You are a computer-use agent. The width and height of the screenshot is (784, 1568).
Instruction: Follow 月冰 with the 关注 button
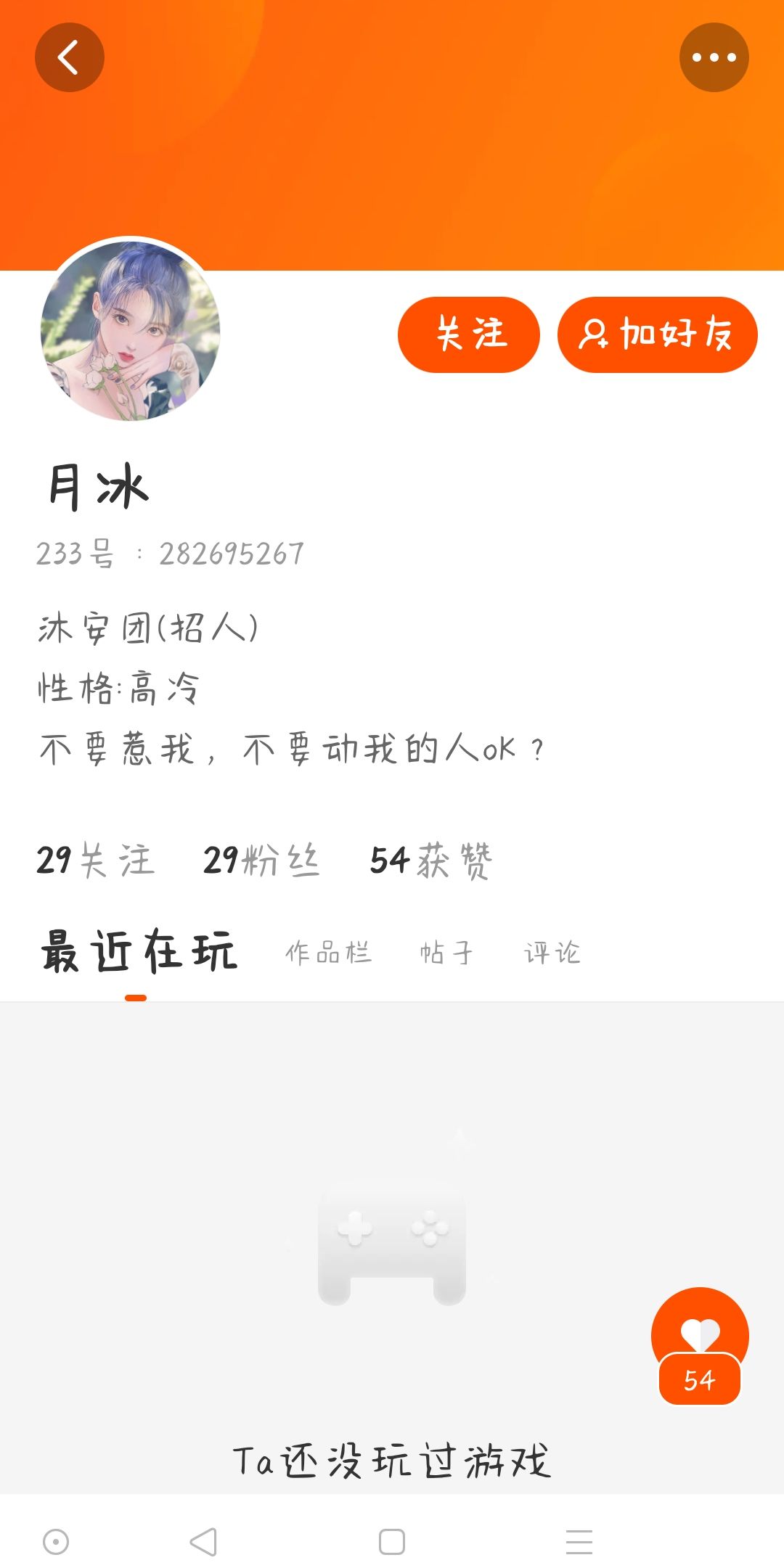(x=469, y=334)
